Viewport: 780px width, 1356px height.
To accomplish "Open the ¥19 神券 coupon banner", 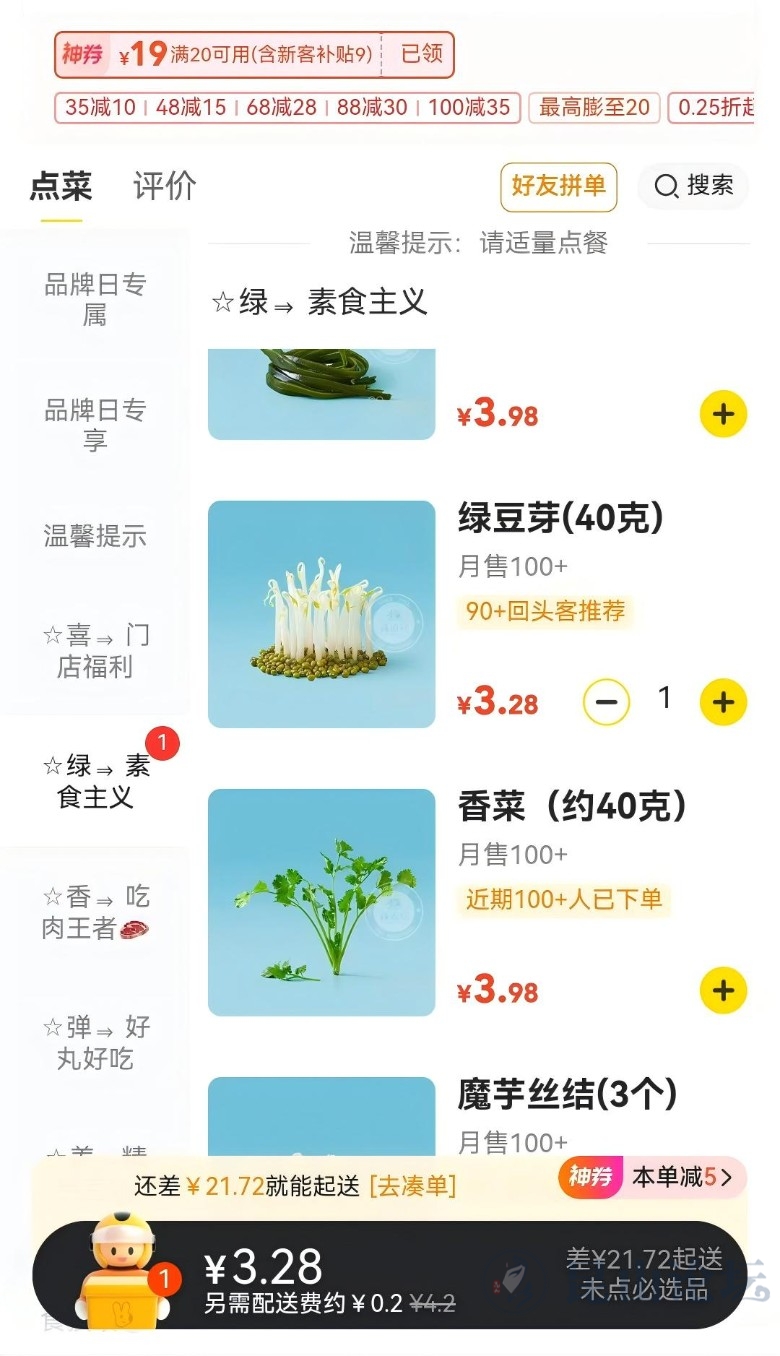I will 254,54.
